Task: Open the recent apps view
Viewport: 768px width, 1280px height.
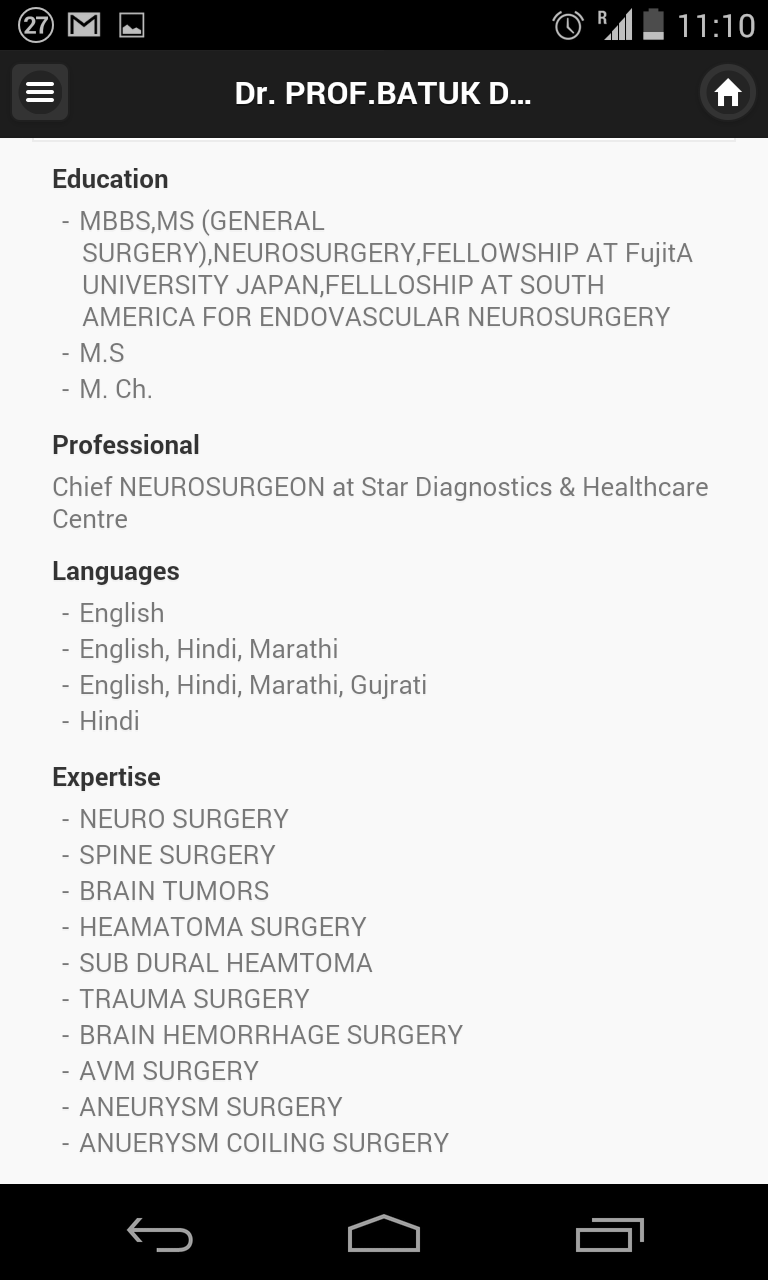Action: (610, 1235)
